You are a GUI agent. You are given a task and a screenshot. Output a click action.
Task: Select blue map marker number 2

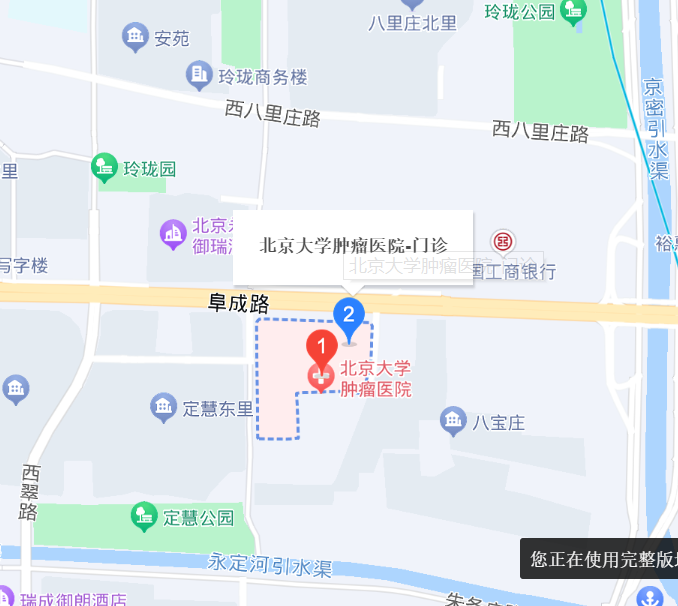(348, 314)
